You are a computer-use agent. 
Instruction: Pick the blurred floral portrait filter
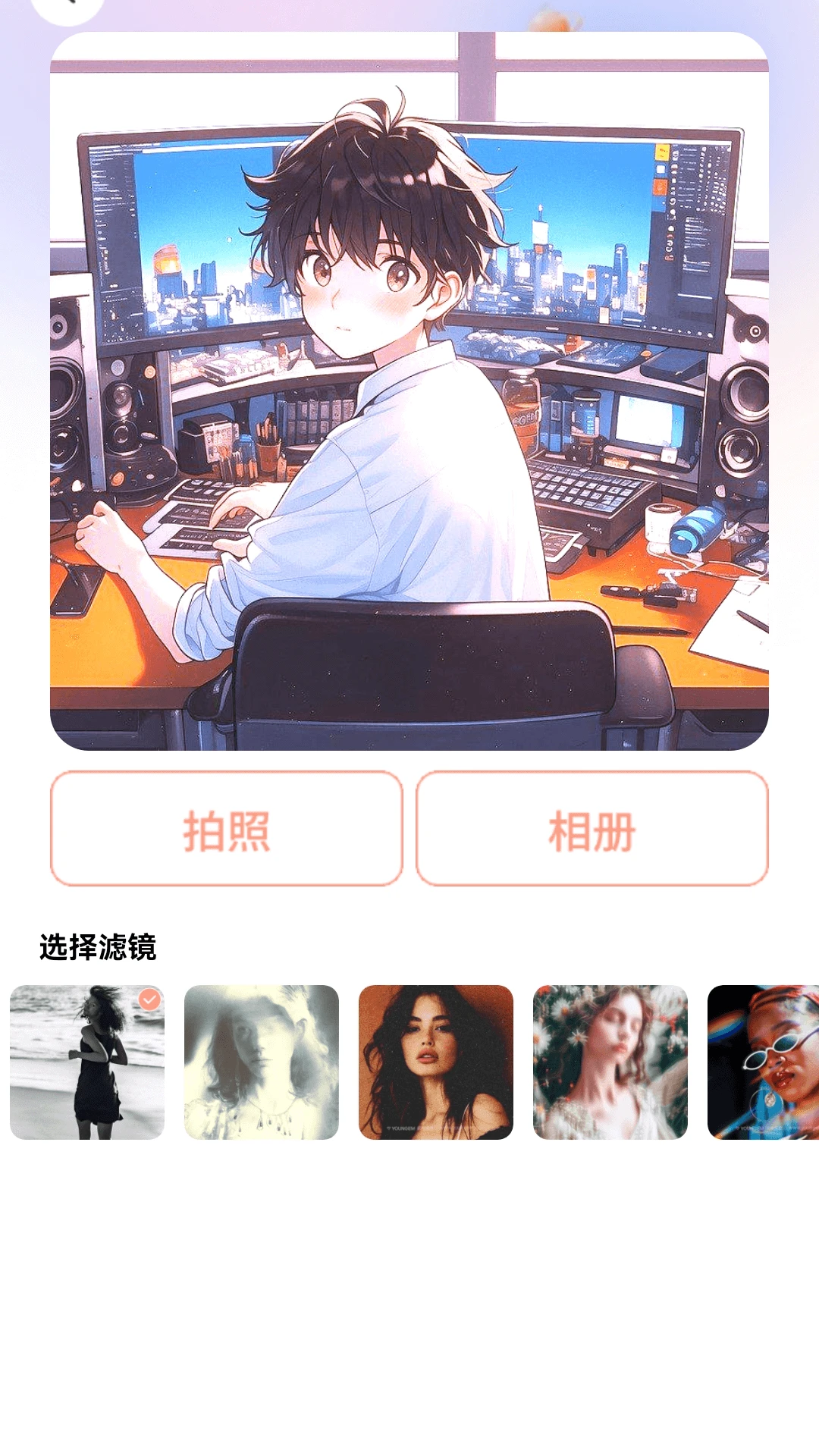pyautogui.click(x=610, y=1062)
